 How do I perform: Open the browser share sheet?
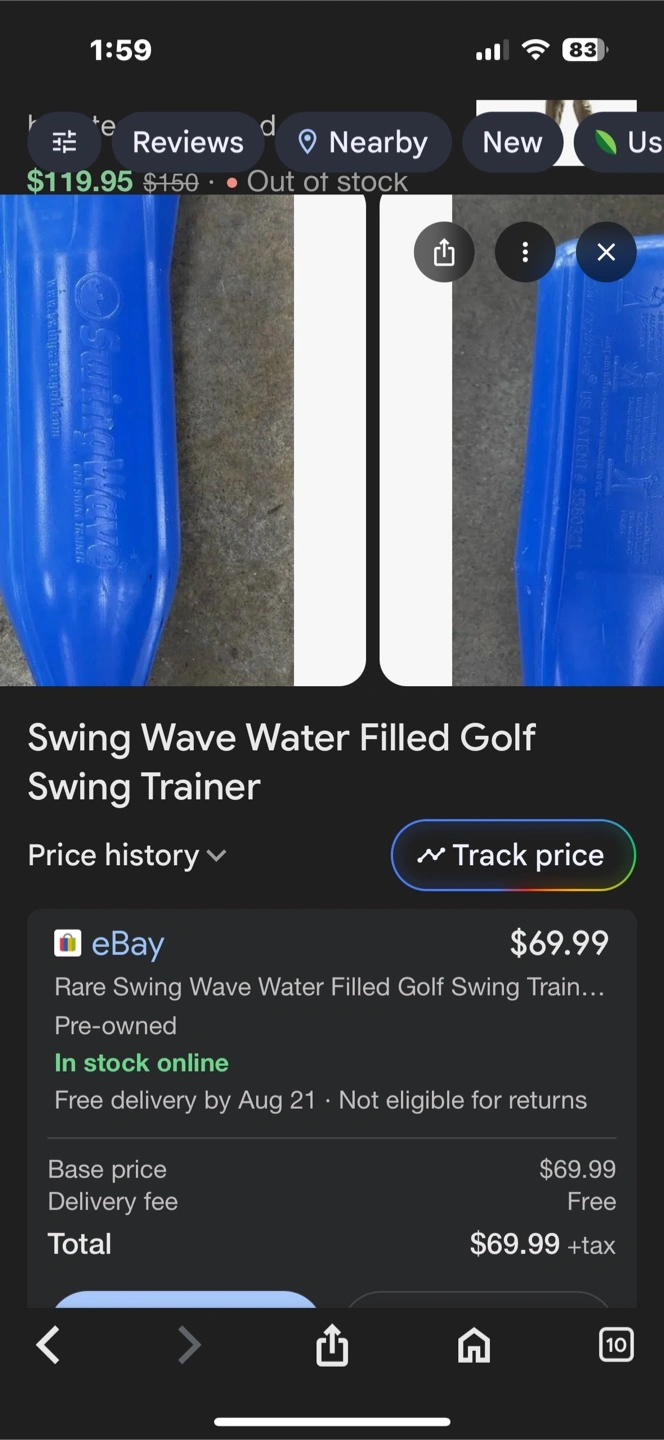pyautogui.click(x=332, y=1345)
